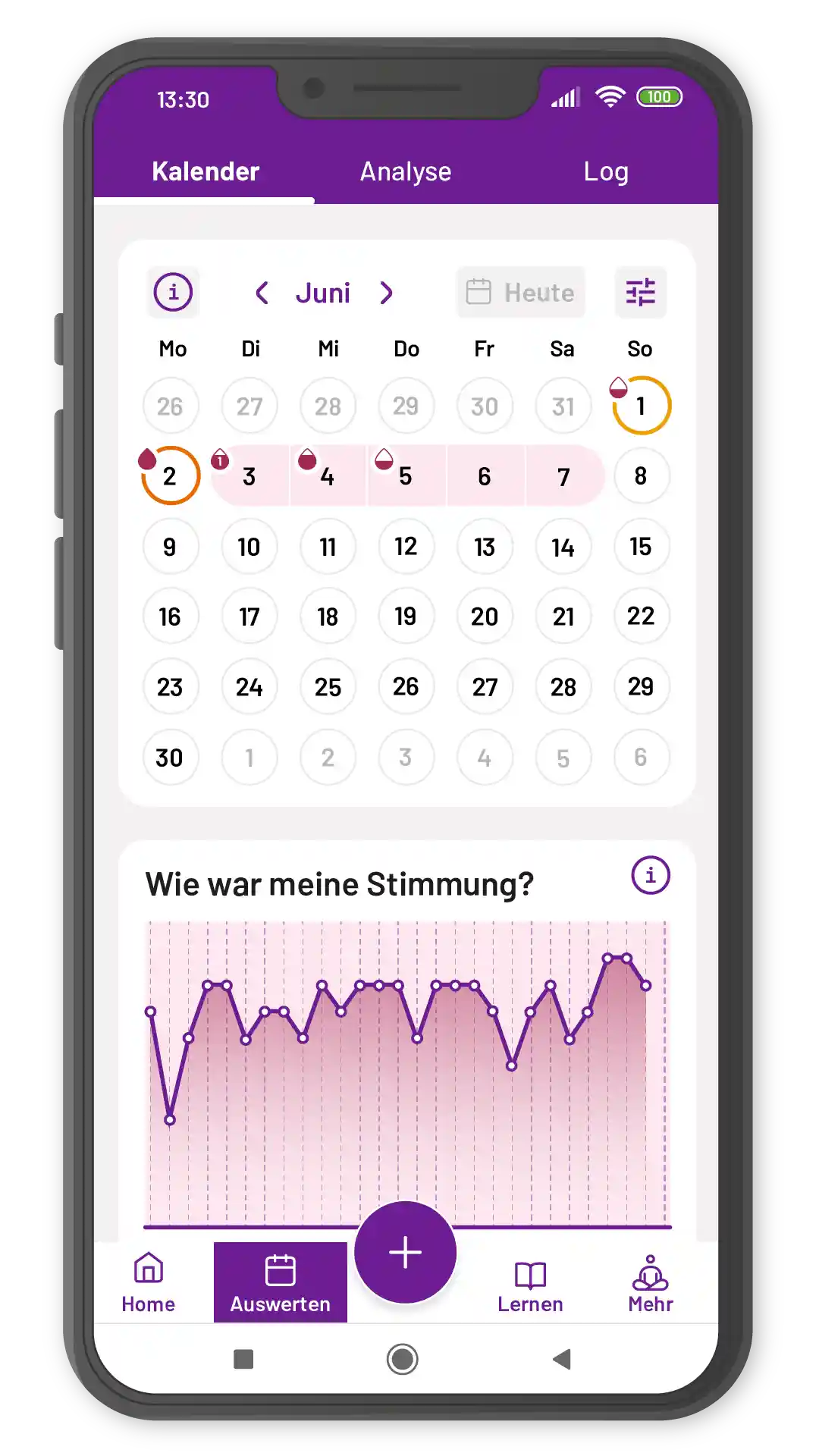Switch to the Log tab
819x1456 pixels.
(606, 171)
